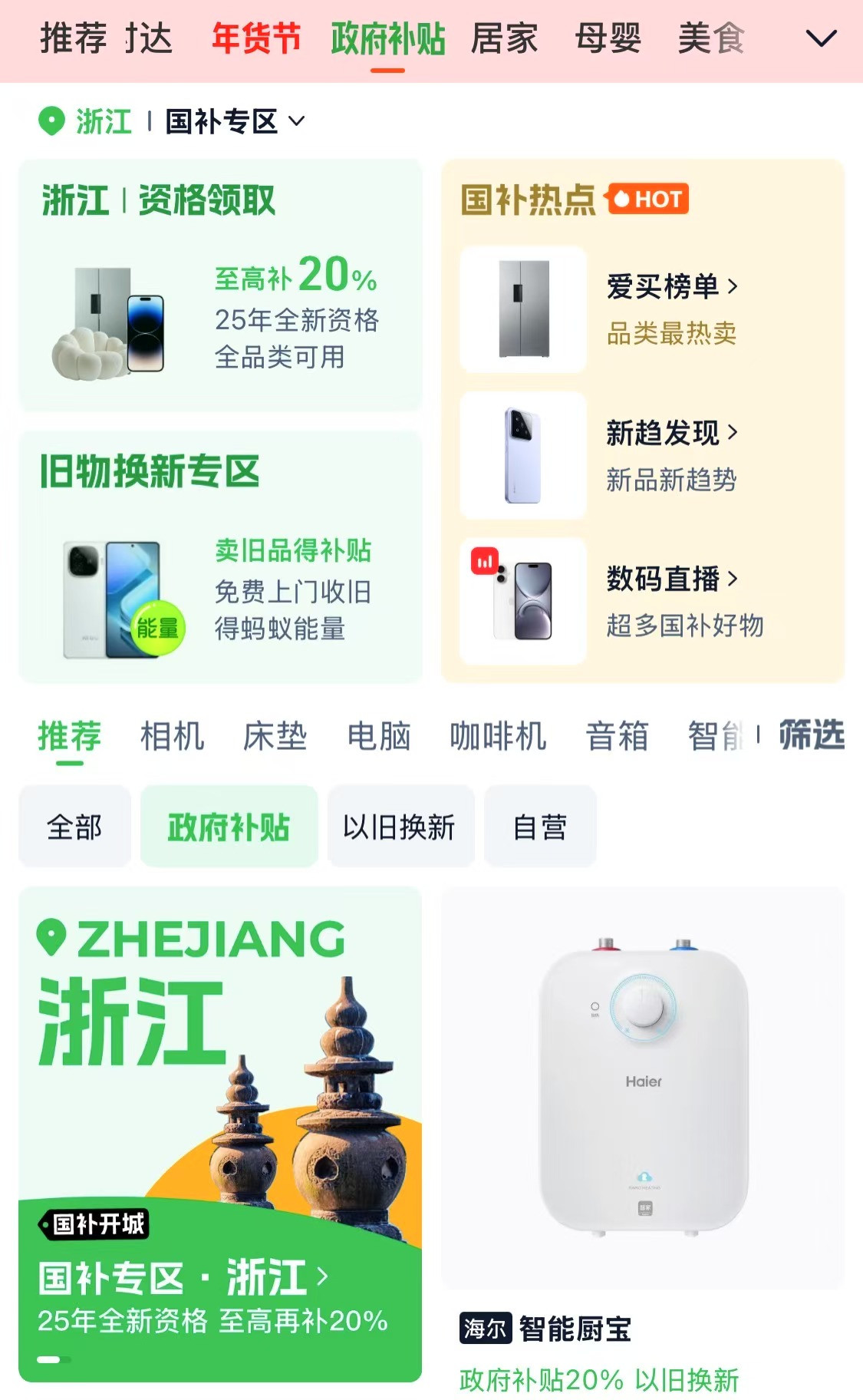Select the 咖啡机 category tab

tap(498, 736)
